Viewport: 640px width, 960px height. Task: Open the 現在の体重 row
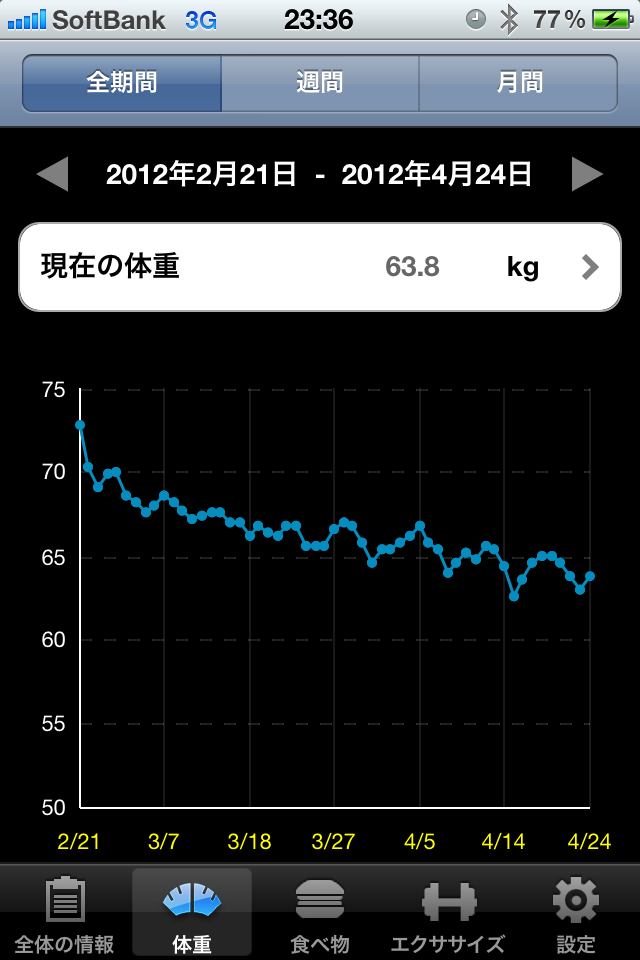pyautogui.click(x=320, y=267)
